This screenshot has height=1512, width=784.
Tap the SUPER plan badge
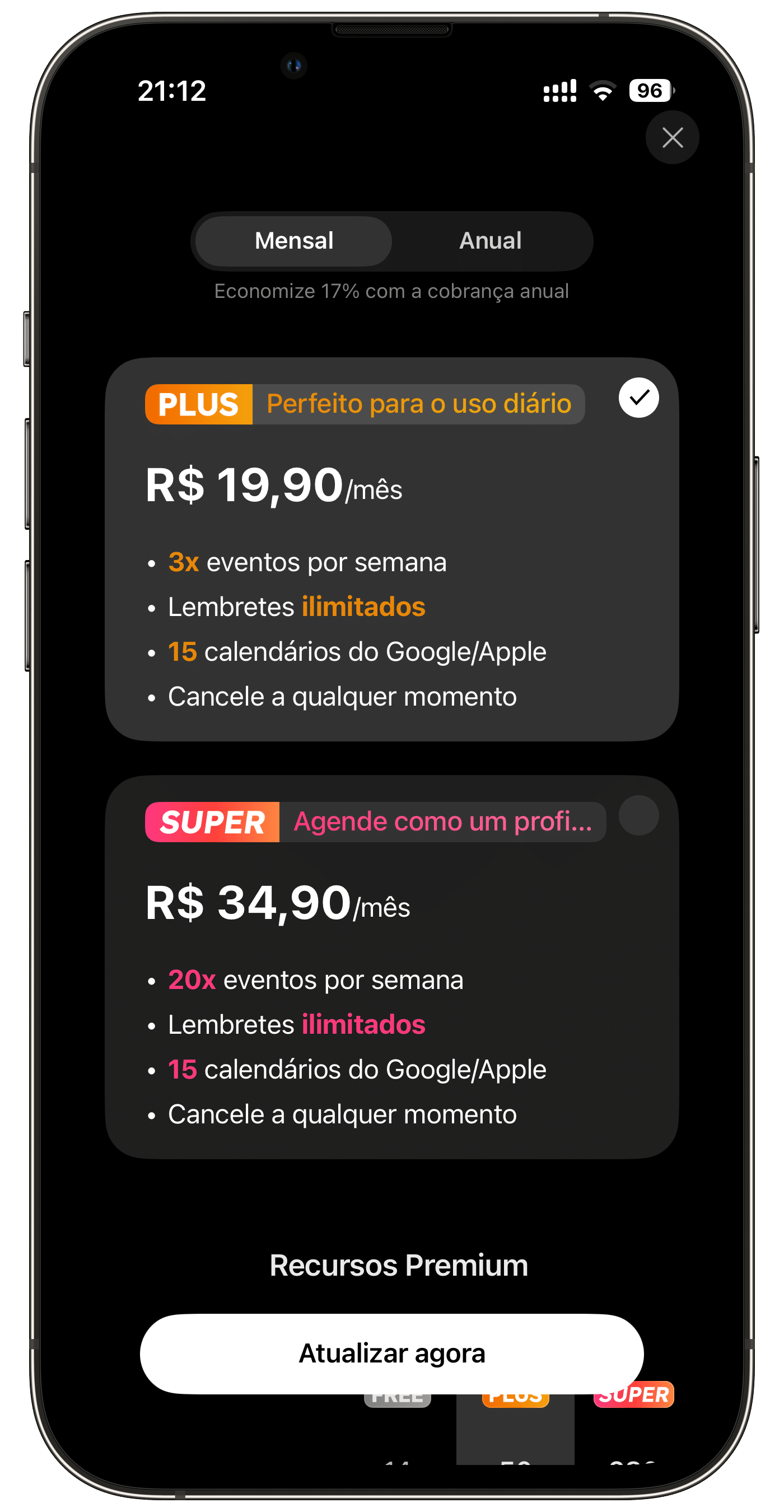pos(212,822)
